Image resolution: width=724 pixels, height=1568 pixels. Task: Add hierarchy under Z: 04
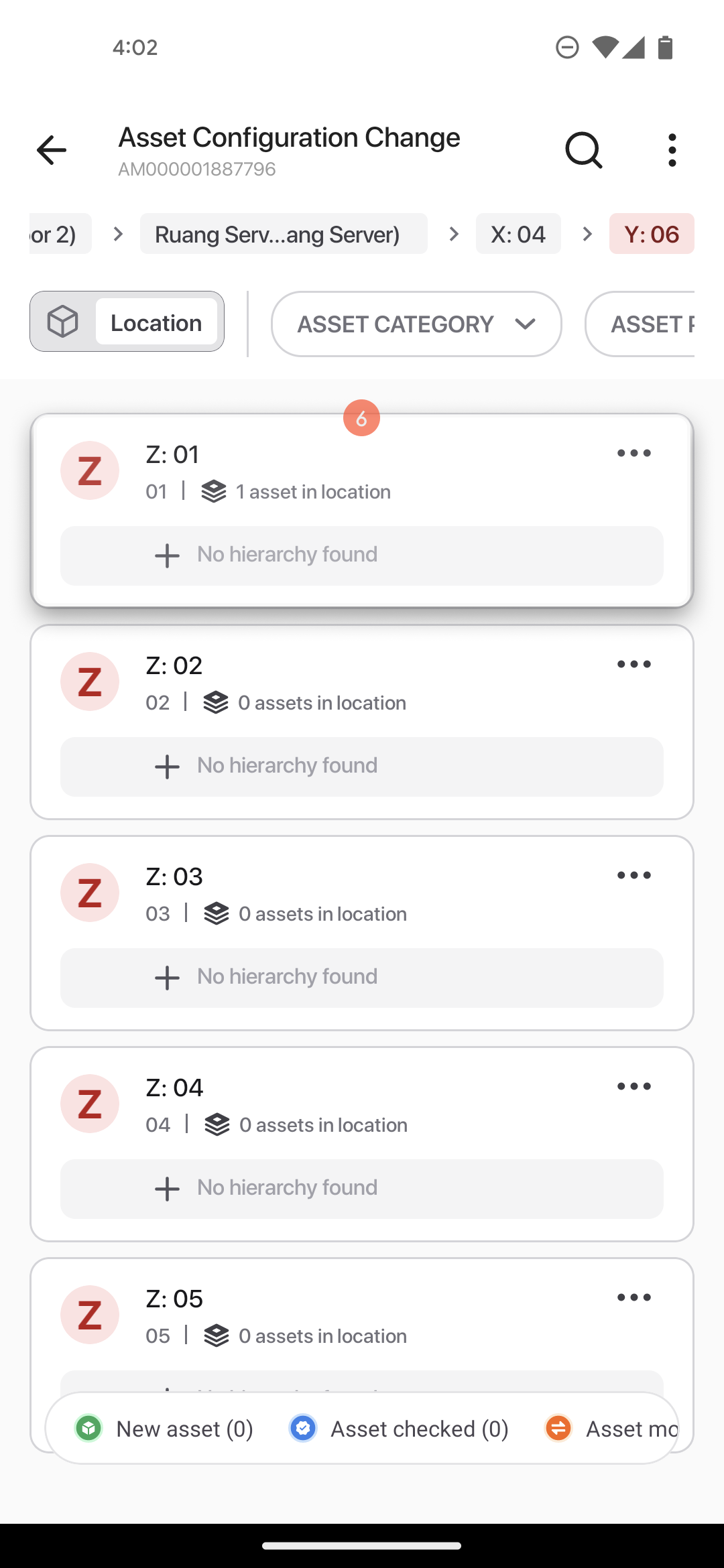point(362,1189)
